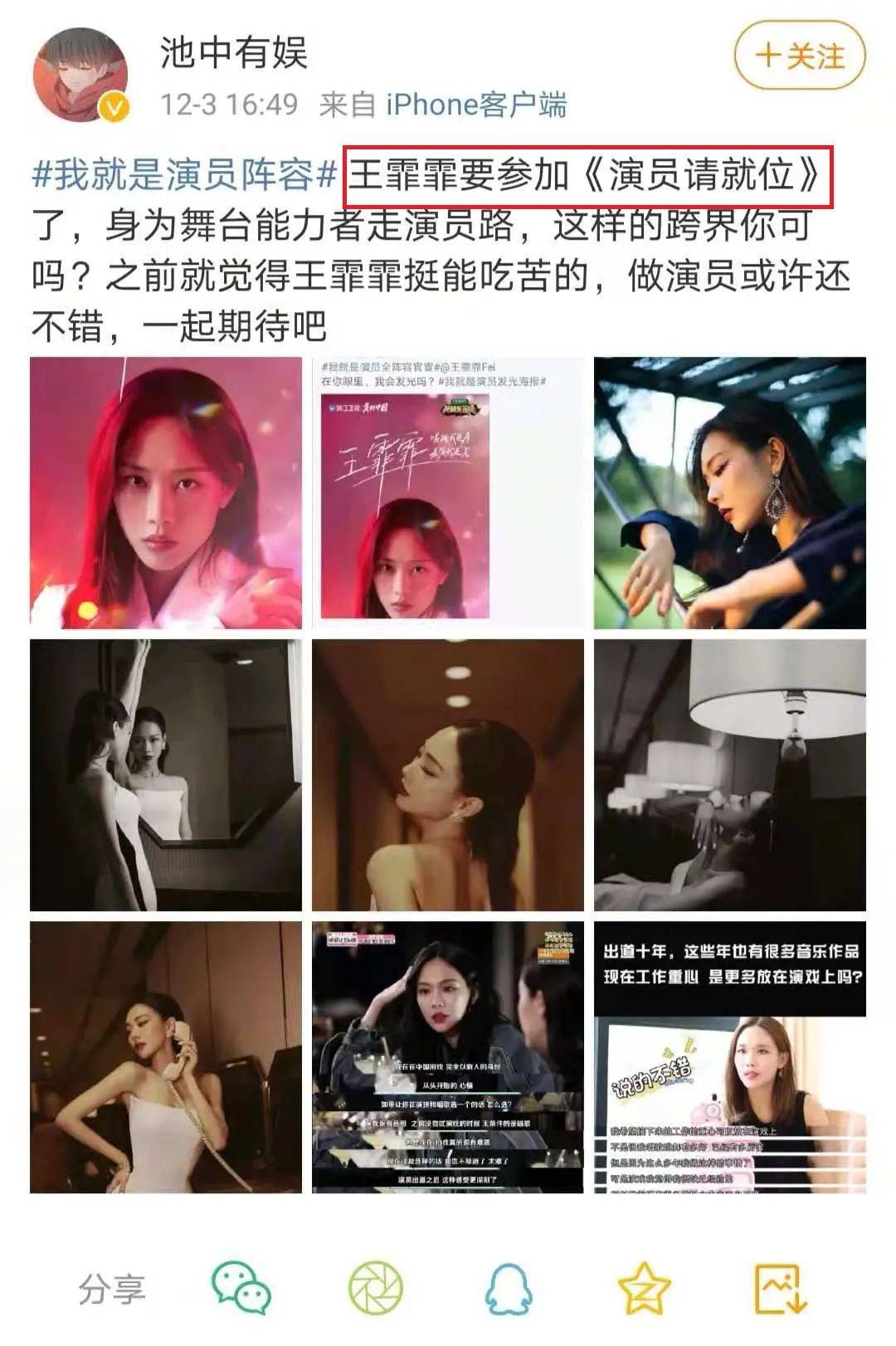
Task: Open the photo of woman holding telephone
Action: (x=166, y=1057)
